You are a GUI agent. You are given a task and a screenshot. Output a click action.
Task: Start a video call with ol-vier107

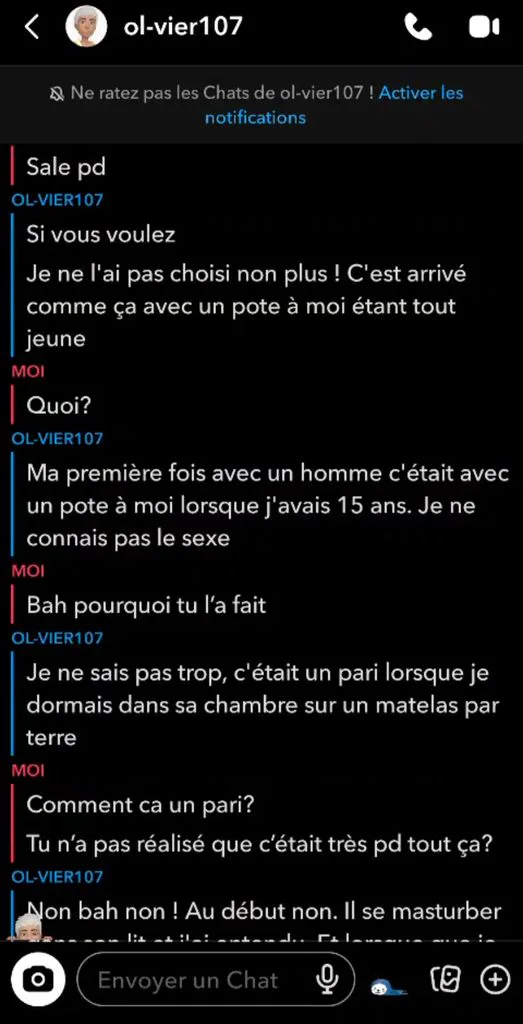point(484,27)
